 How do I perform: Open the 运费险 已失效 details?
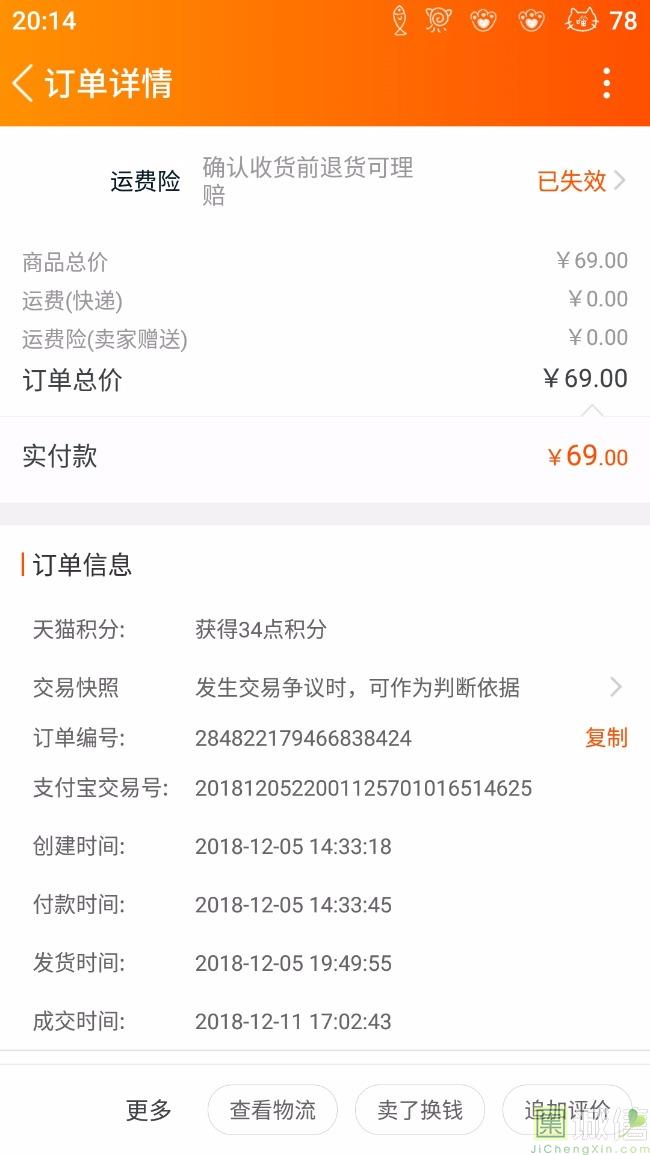click(x=581, y=181)
